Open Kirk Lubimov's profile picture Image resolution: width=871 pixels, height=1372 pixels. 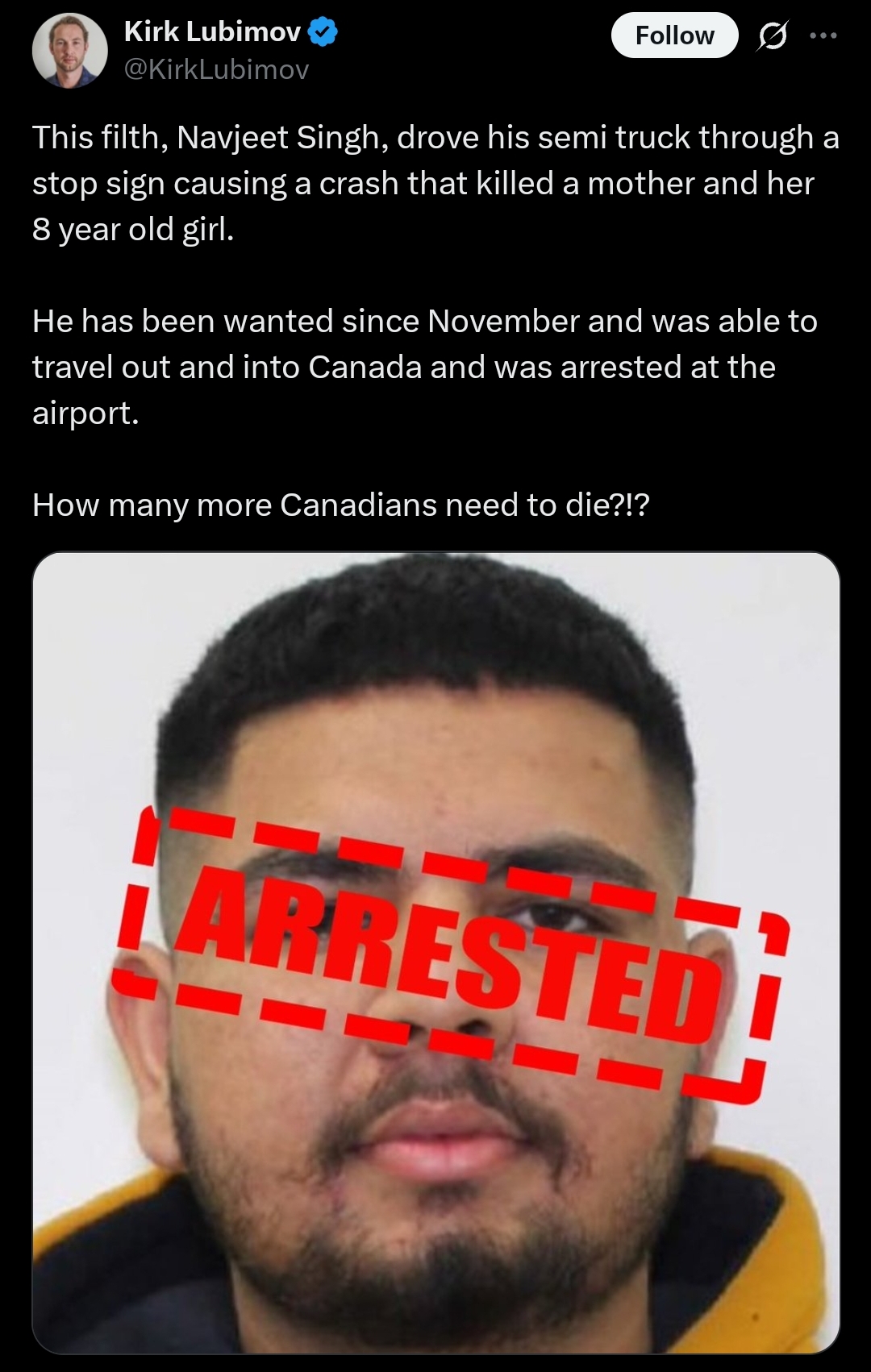click(x=70, y=50)
